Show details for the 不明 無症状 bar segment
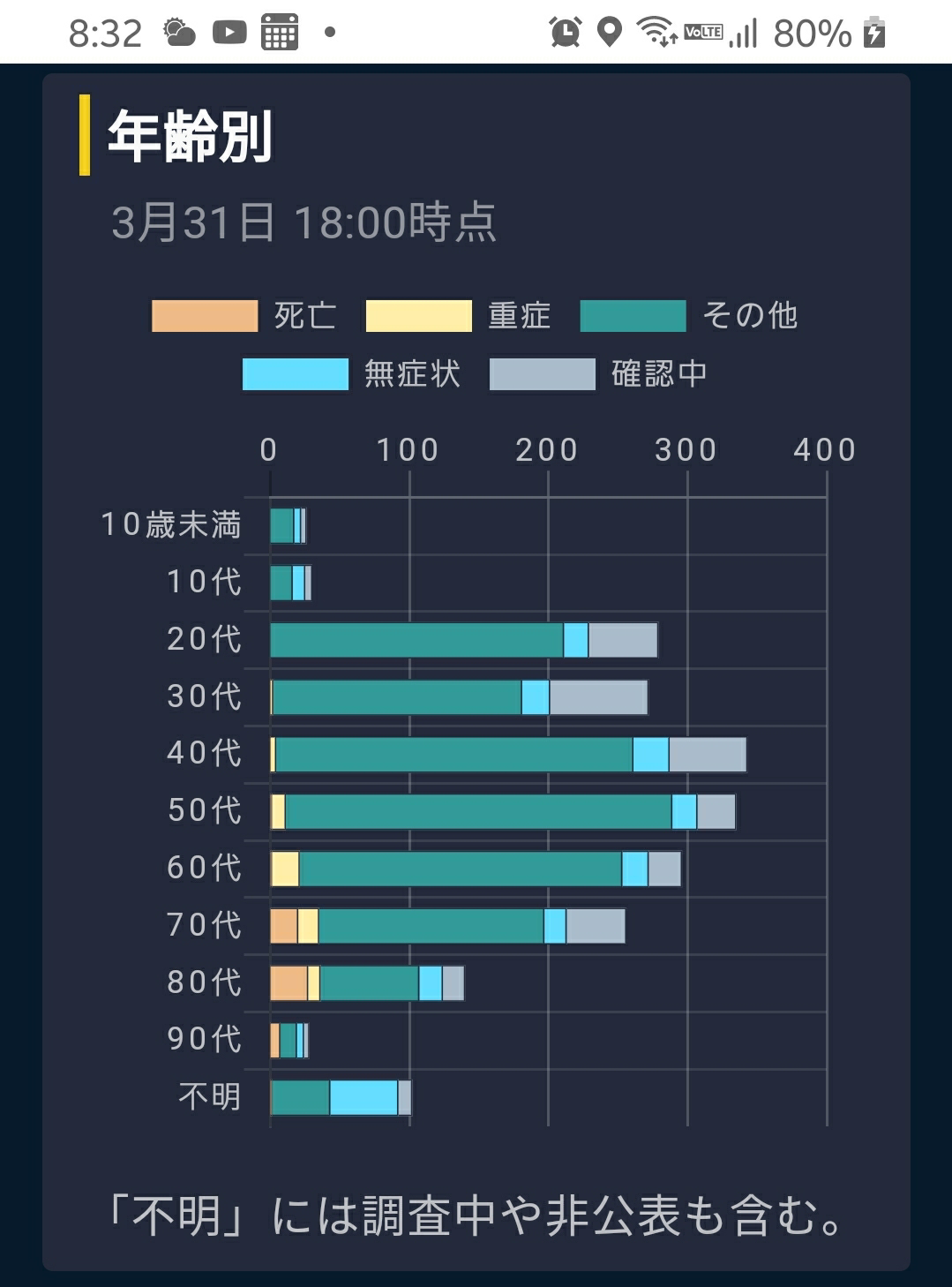The image size is (952, 1287). pyautogui.click(x=364, y=1098)
